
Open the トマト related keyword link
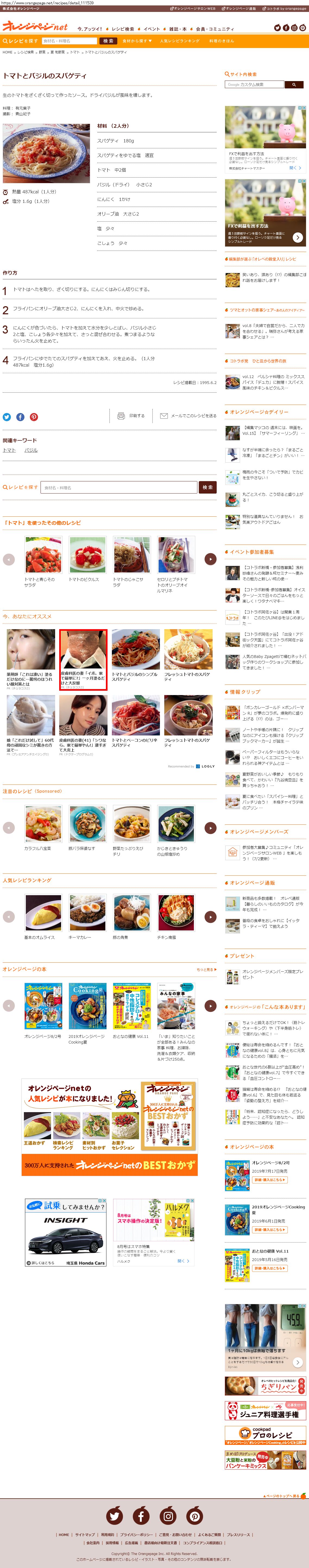[9, 450]
